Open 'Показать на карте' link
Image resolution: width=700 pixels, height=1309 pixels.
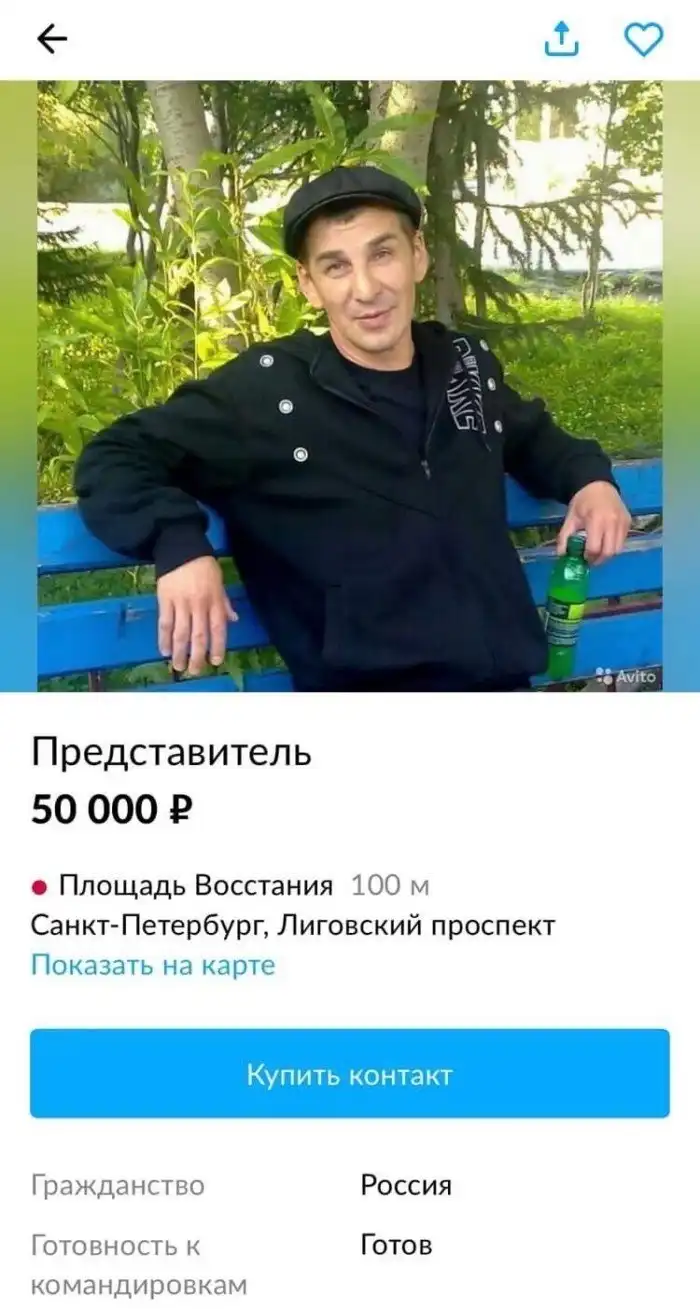152,965
